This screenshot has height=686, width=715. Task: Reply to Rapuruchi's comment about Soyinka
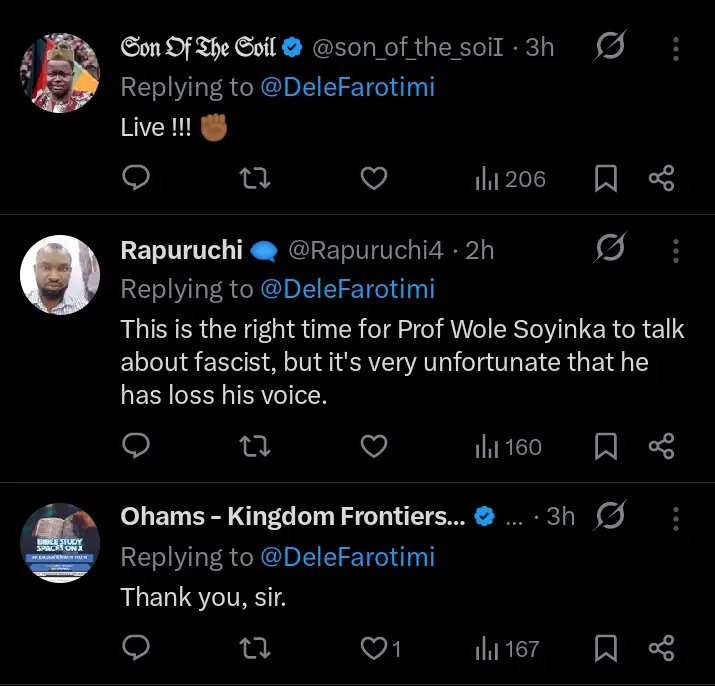(x=136, y=447)
